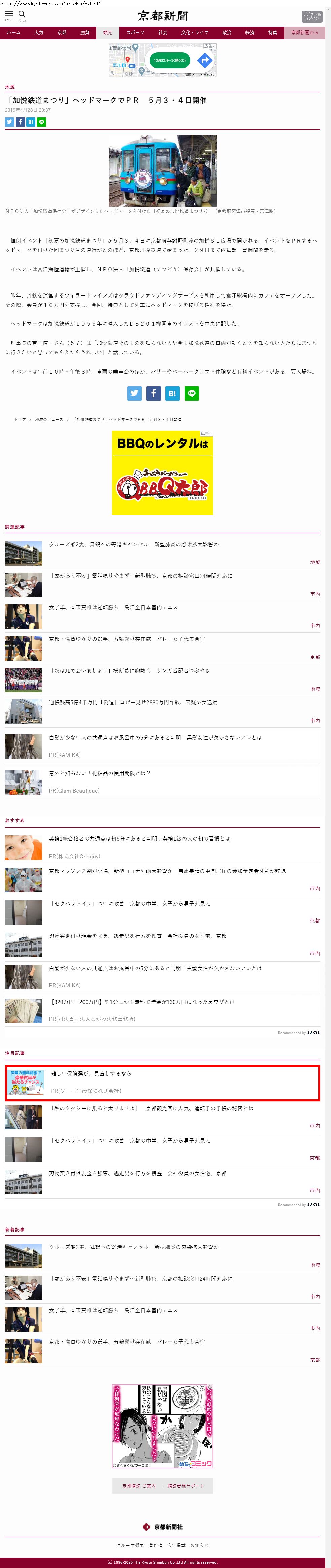Open the ソニー生命保険 insurance promo row

click(162, 1082)
